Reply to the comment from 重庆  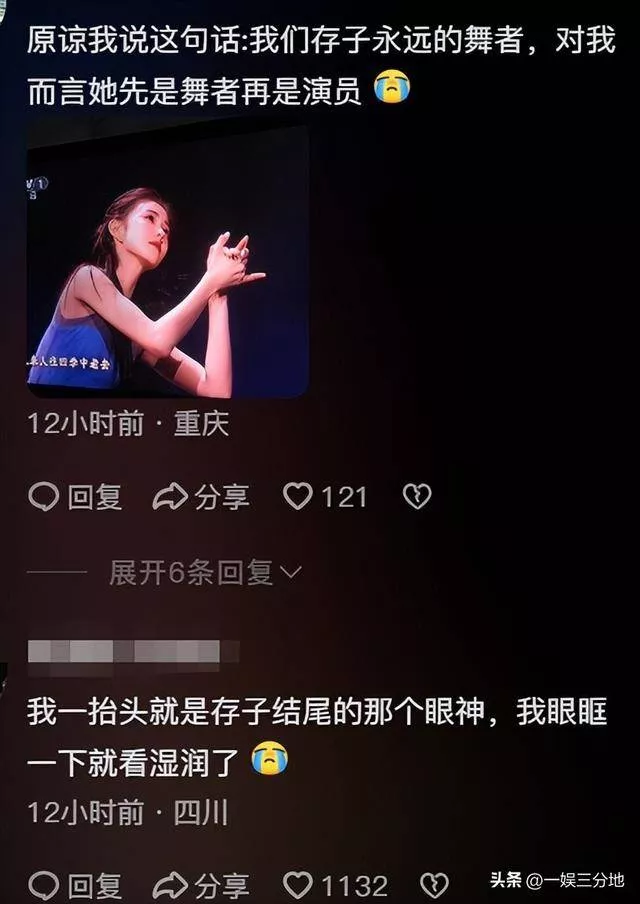coord(75,497)
